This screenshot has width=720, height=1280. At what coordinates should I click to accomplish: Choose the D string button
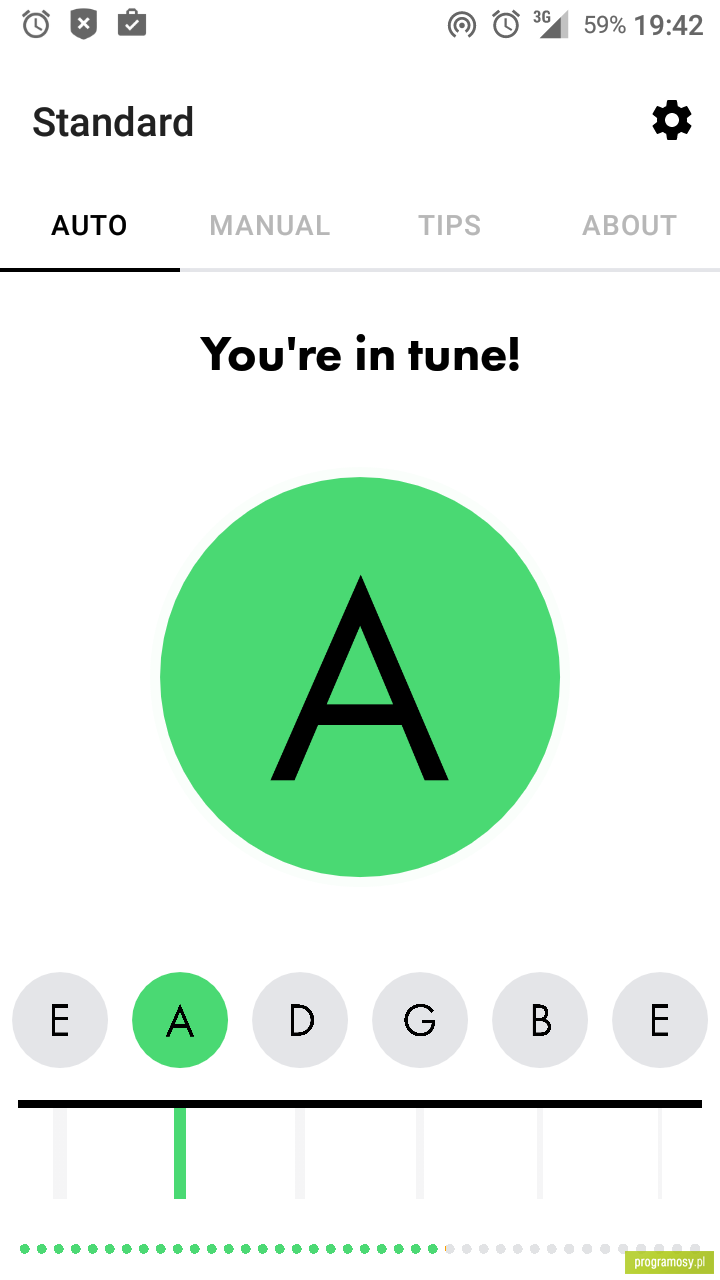pyautogui.click(x=300, y=1020)
